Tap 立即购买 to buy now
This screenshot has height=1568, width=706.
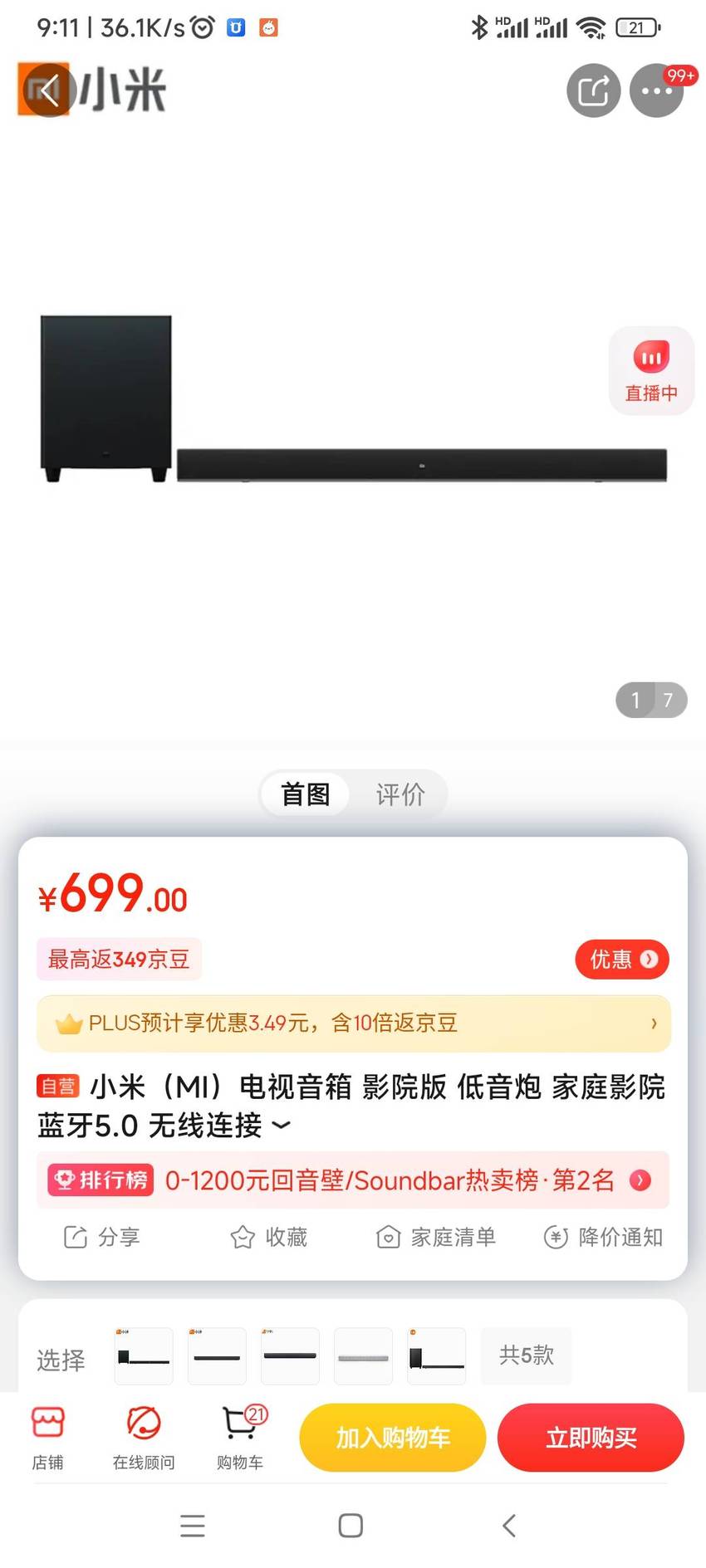pos(591,1437)
